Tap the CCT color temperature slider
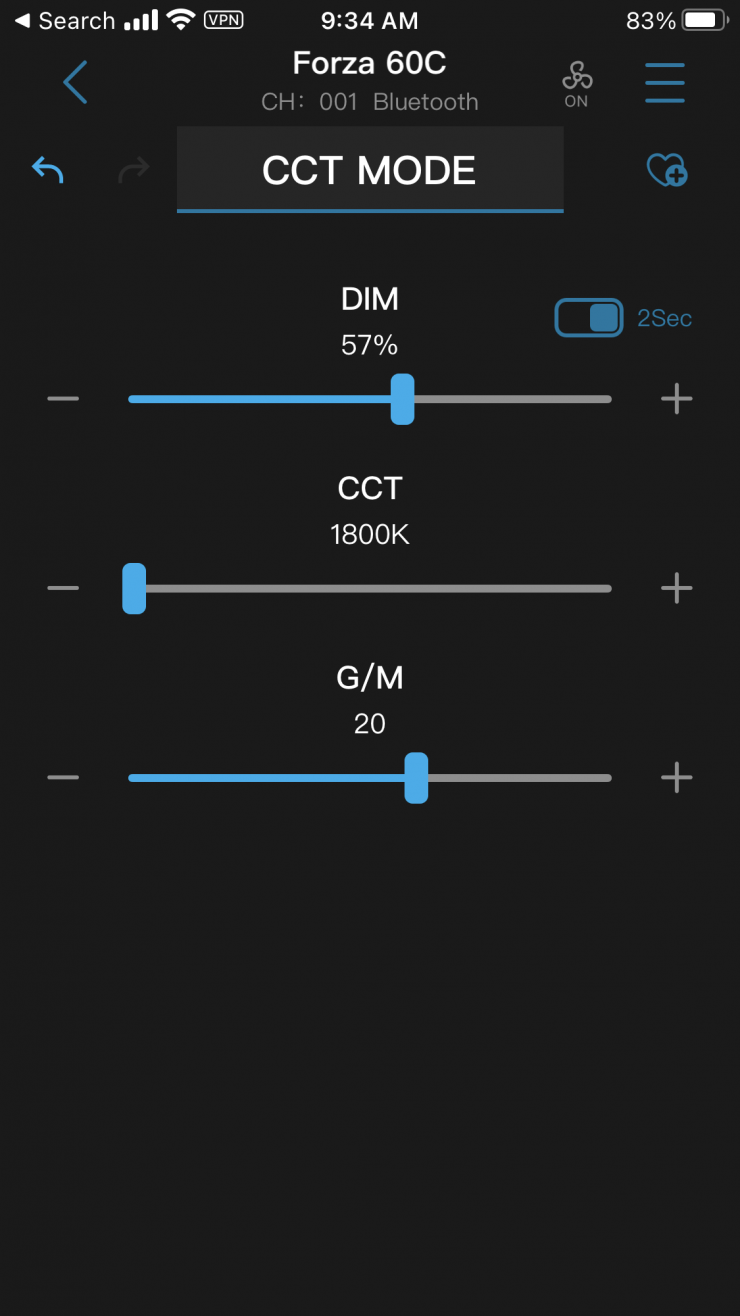 tap(370, 588)
